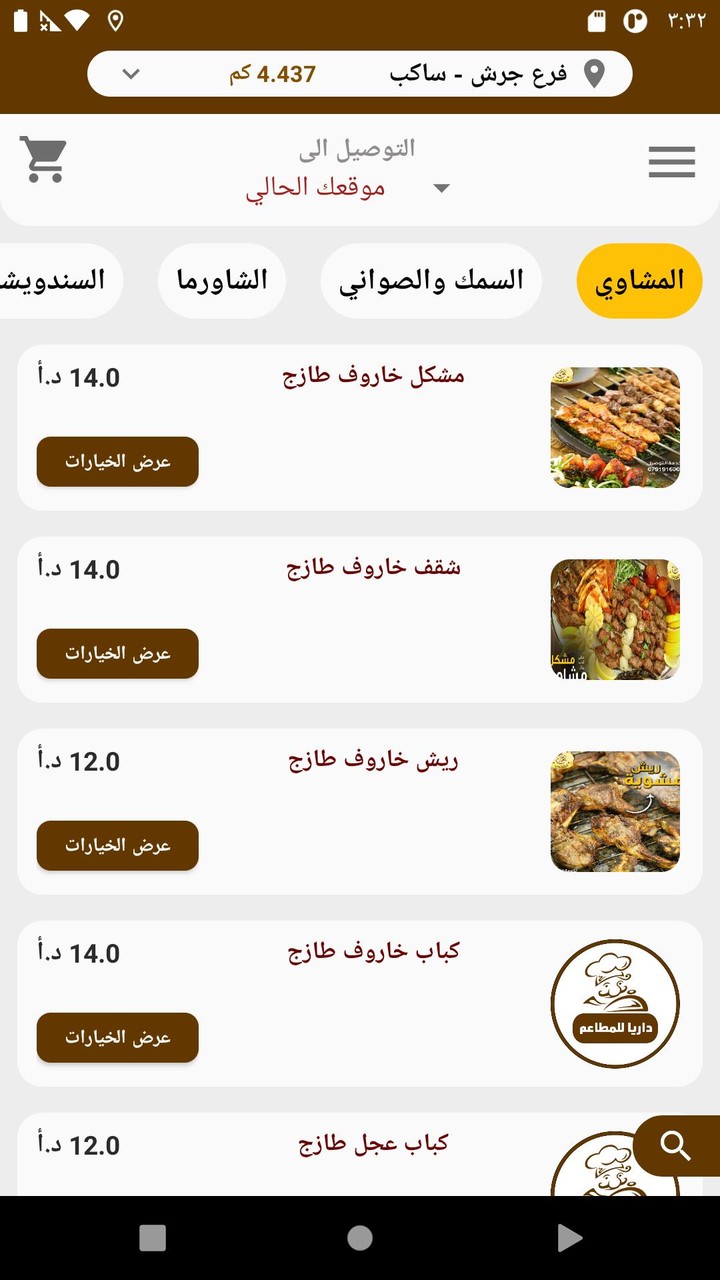Switch to الشاورما category
The image size is (720, 1280).
click(221, 281)
